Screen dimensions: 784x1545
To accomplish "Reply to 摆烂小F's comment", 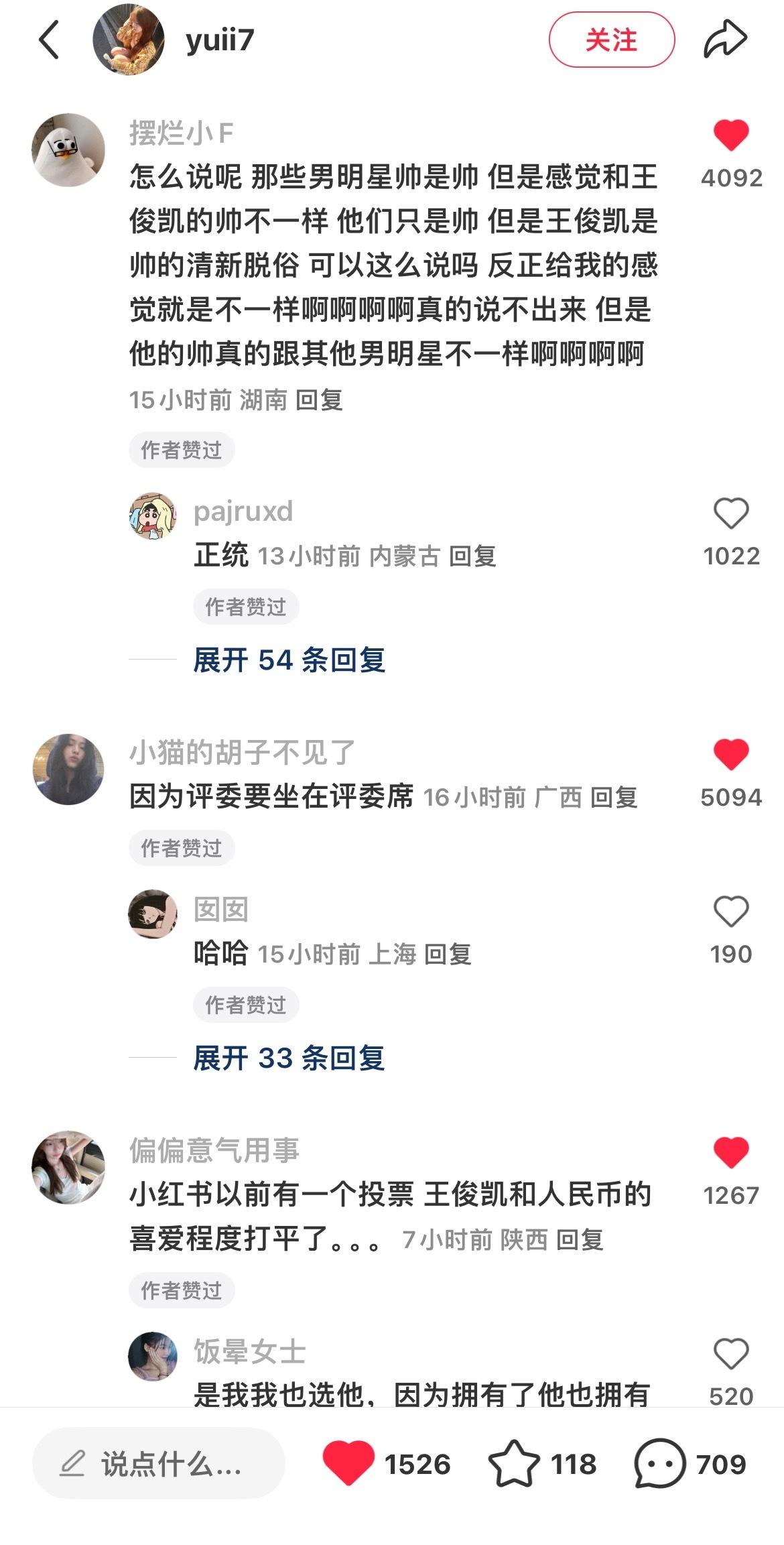I will pyautogui.click(x=320, y=400).
